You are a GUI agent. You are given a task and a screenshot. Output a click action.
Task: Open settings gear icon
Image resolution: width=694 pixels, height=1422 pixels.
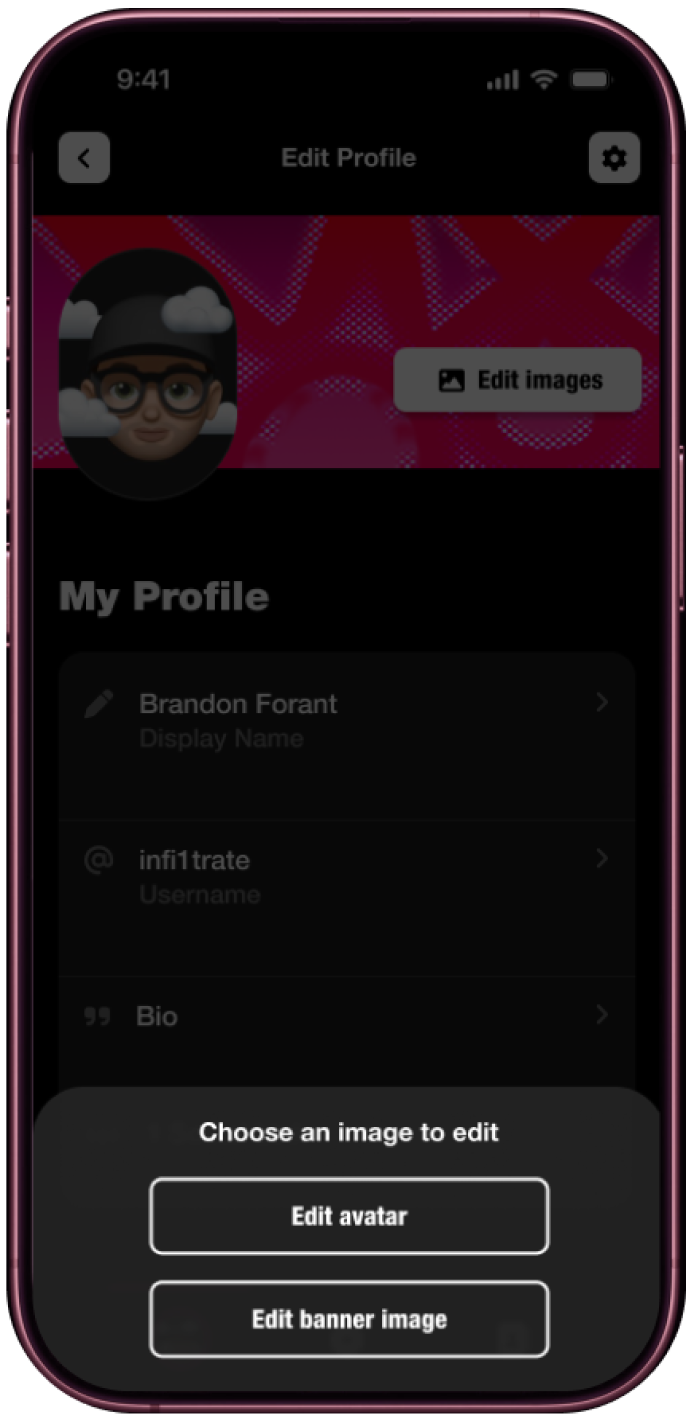pyautogui.click(x=614, y=158)
